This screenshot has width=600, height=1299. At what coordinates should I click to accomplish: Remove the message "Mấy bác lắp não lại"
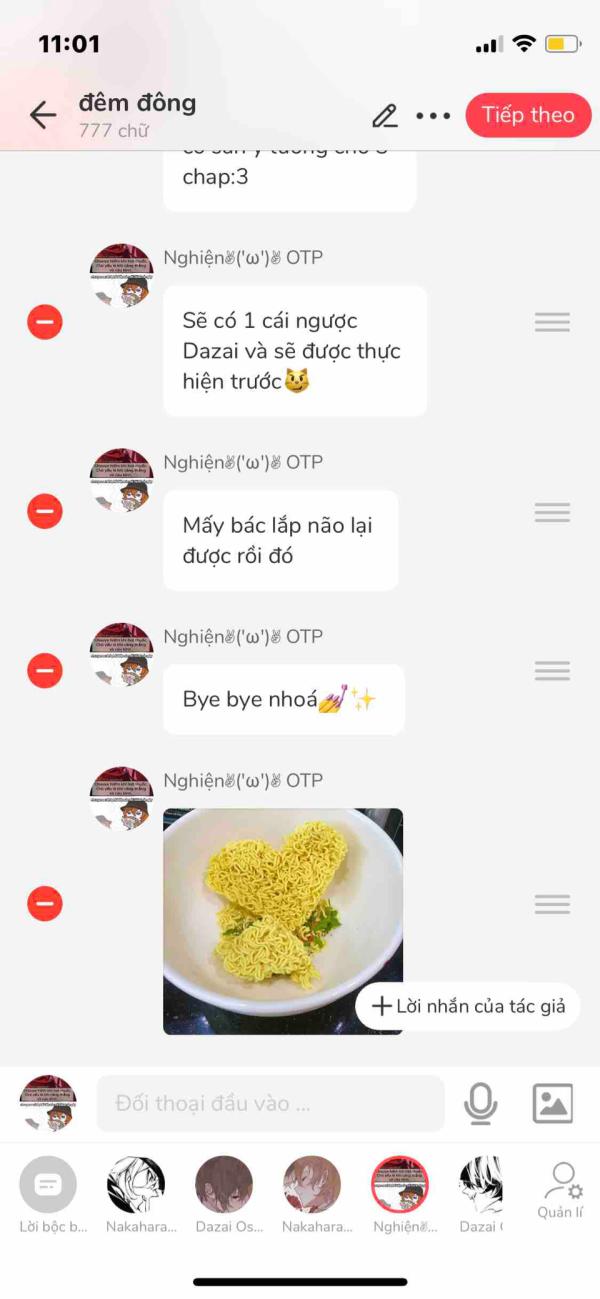pos(45,511)
